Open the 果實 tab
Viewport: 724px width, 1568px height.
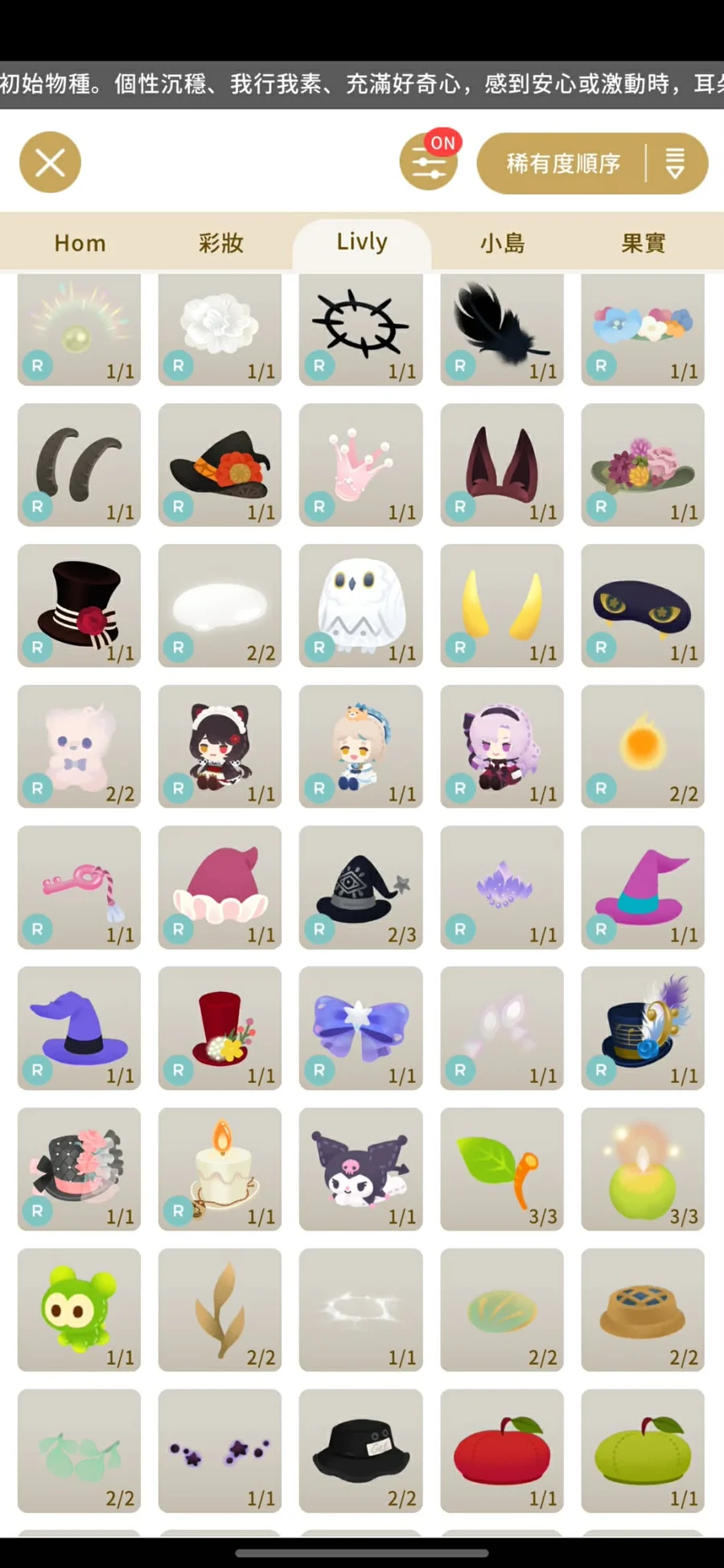tap(643, 243)
